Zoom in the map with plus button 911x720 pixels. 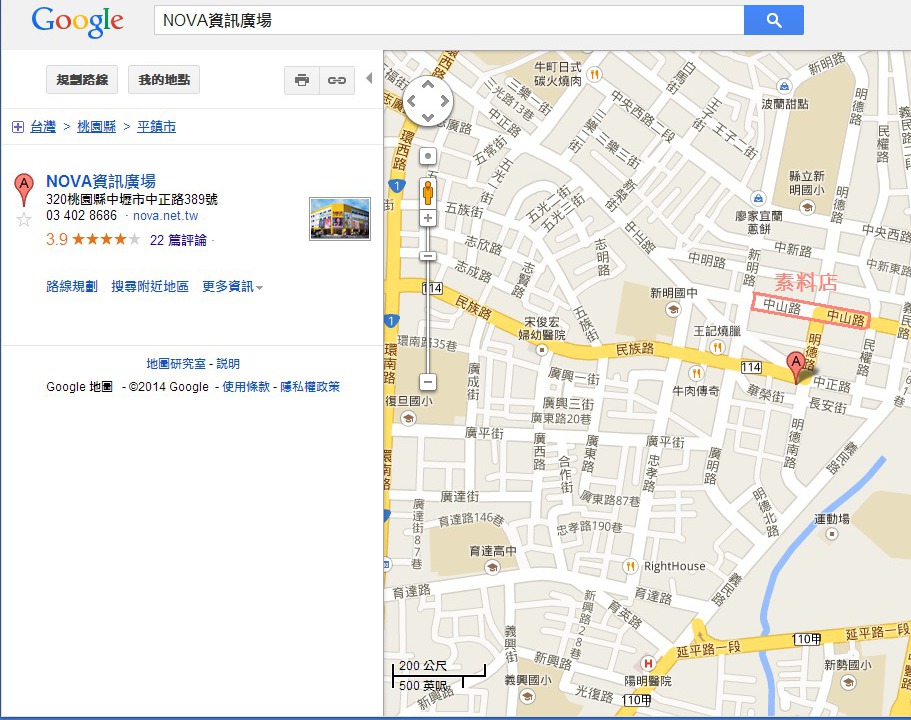click(x=428, y=218)
